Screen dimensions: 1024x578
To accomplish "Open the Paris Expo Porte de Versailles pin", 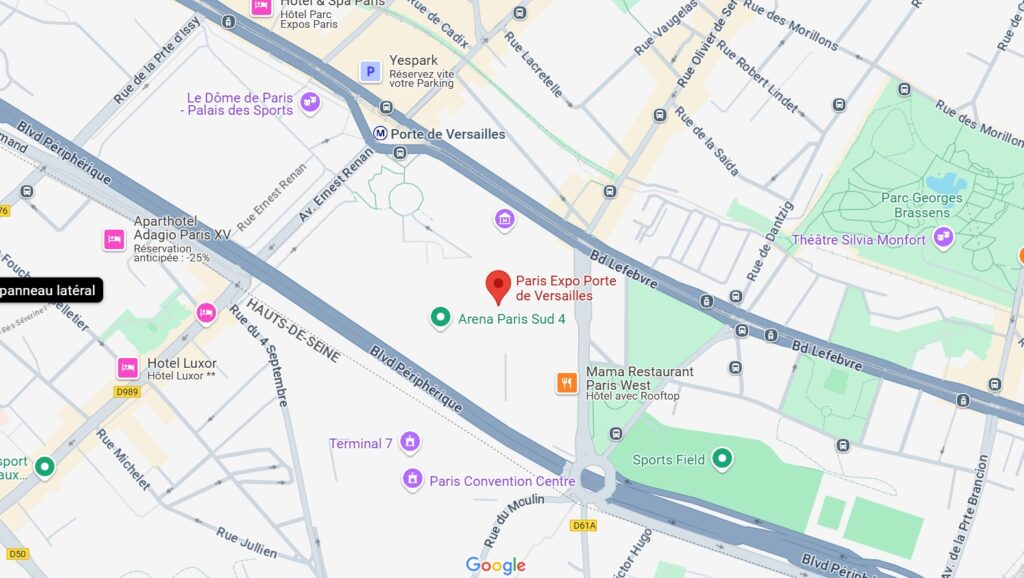I will click(x=498, y=285).
